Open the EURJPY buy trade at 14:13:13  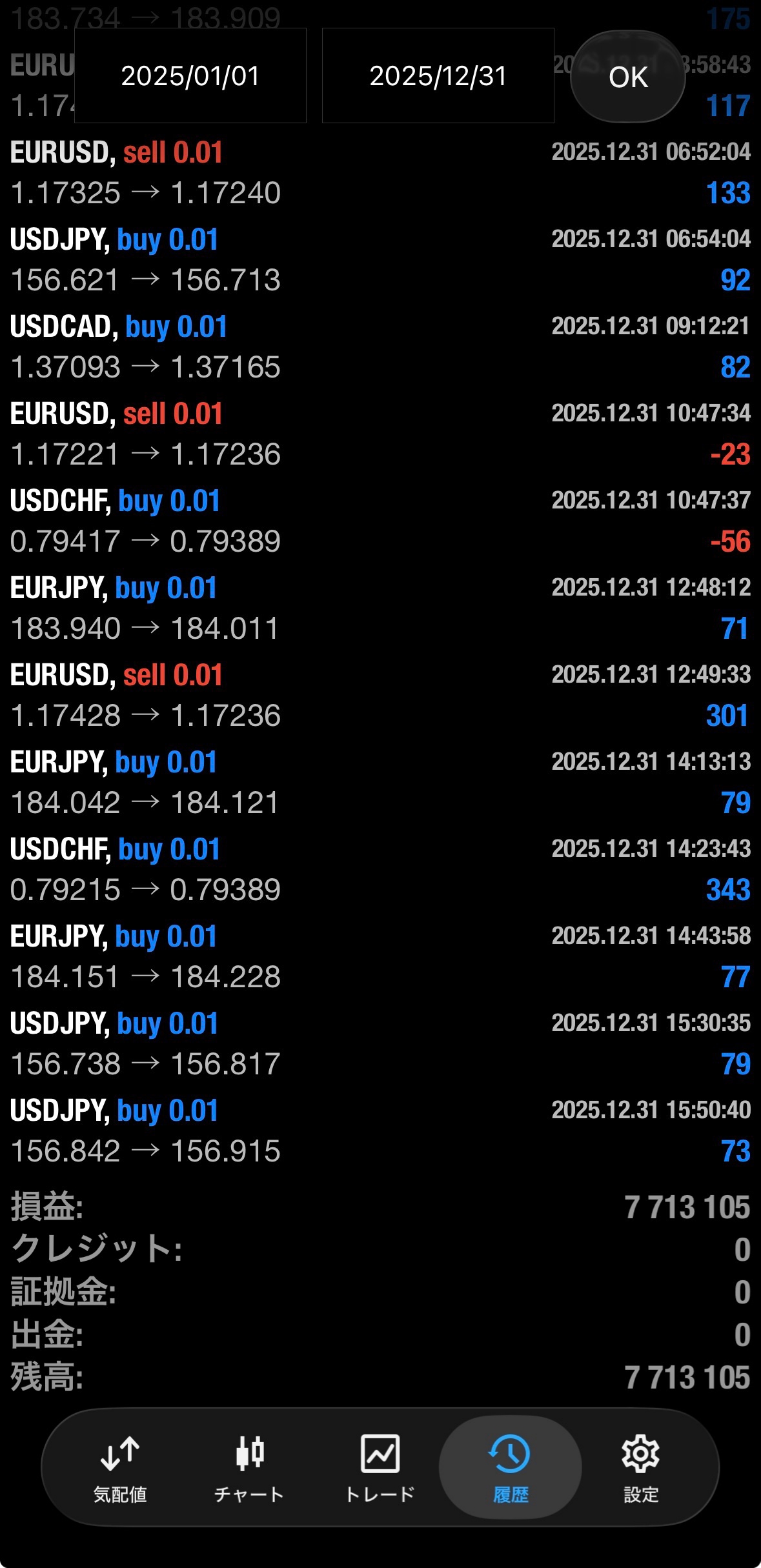coord(380,782)
